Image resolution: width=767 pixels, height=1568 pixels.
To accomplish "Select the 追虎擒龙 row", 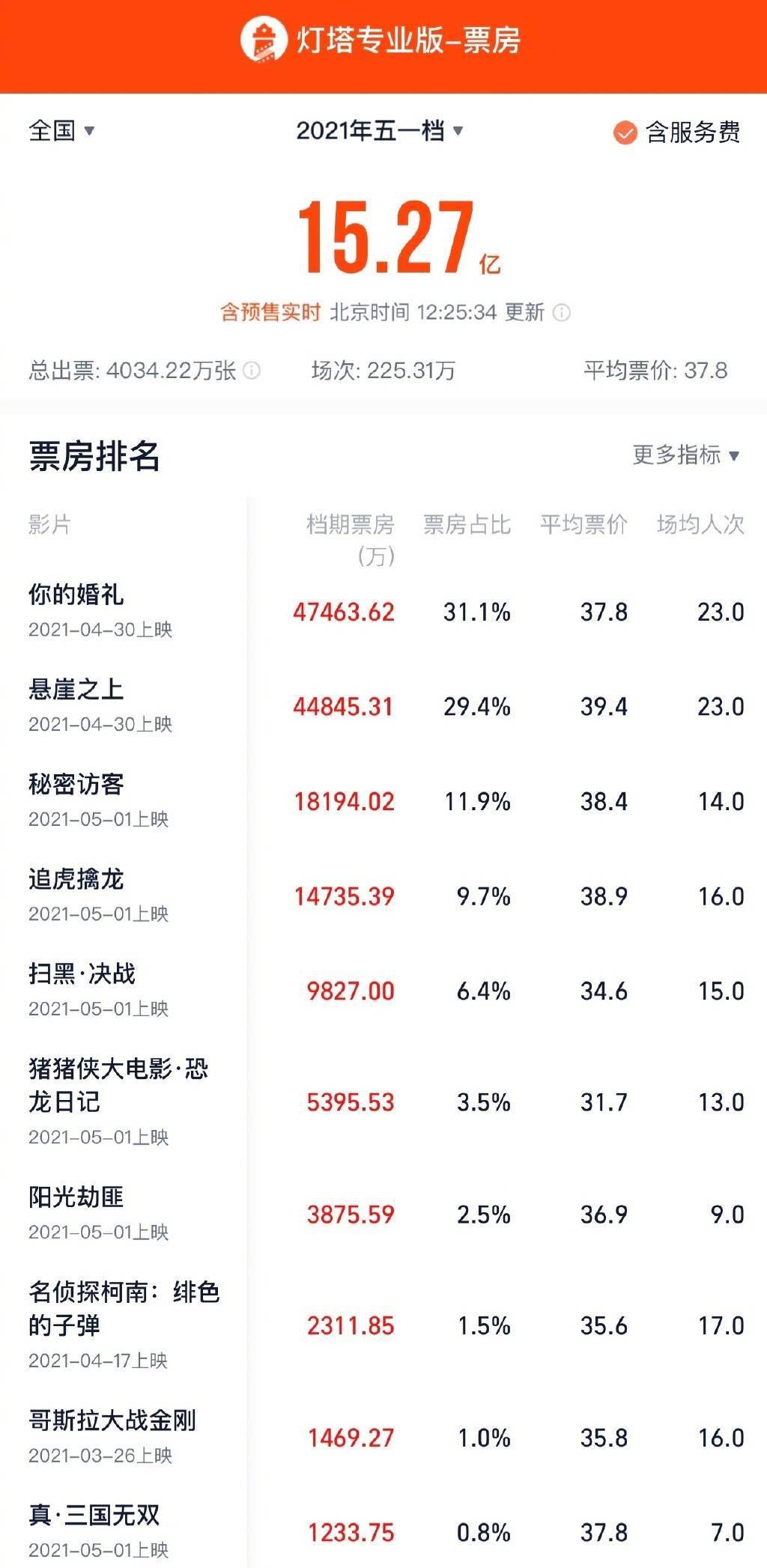I will click(x=383, y=896).
